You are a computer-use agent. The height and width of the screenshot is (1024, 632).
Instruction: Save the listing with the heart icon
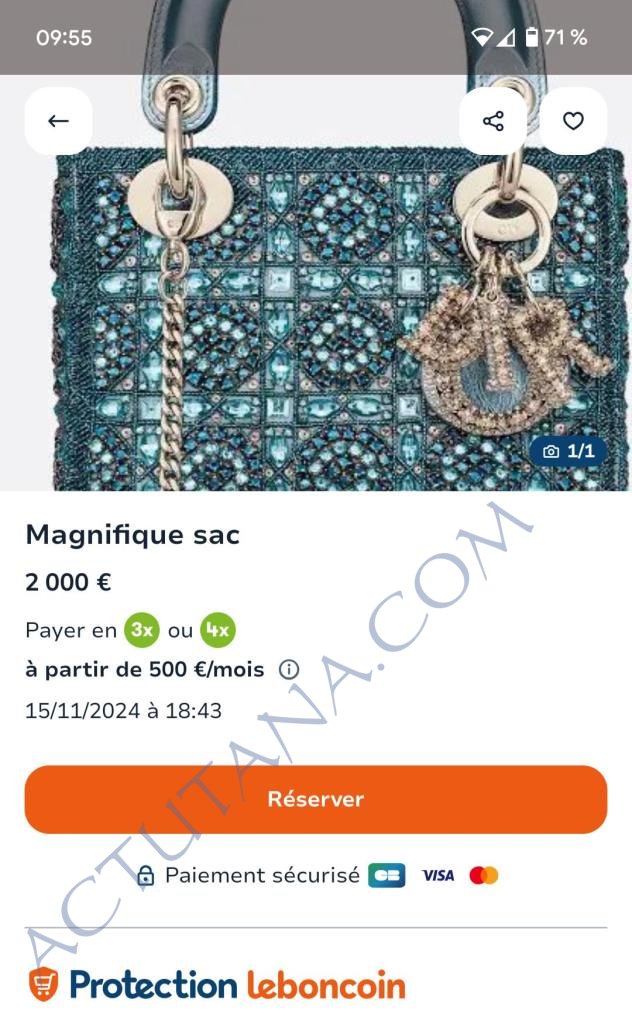point(573,121)
